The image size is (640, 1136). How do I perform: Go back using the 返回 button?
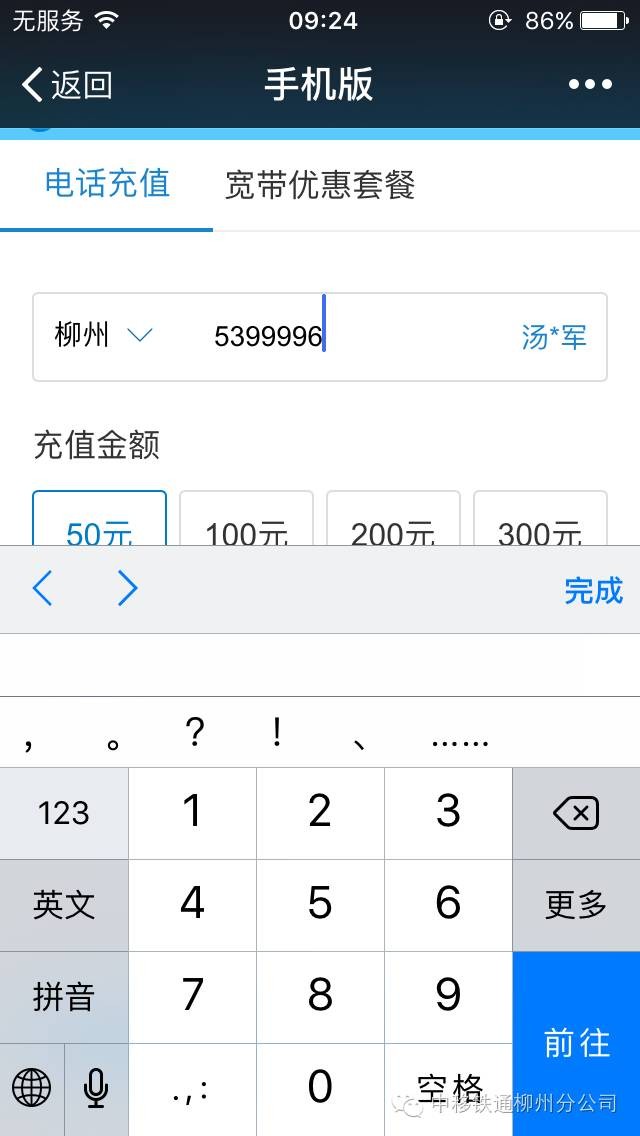coord(67,85)
